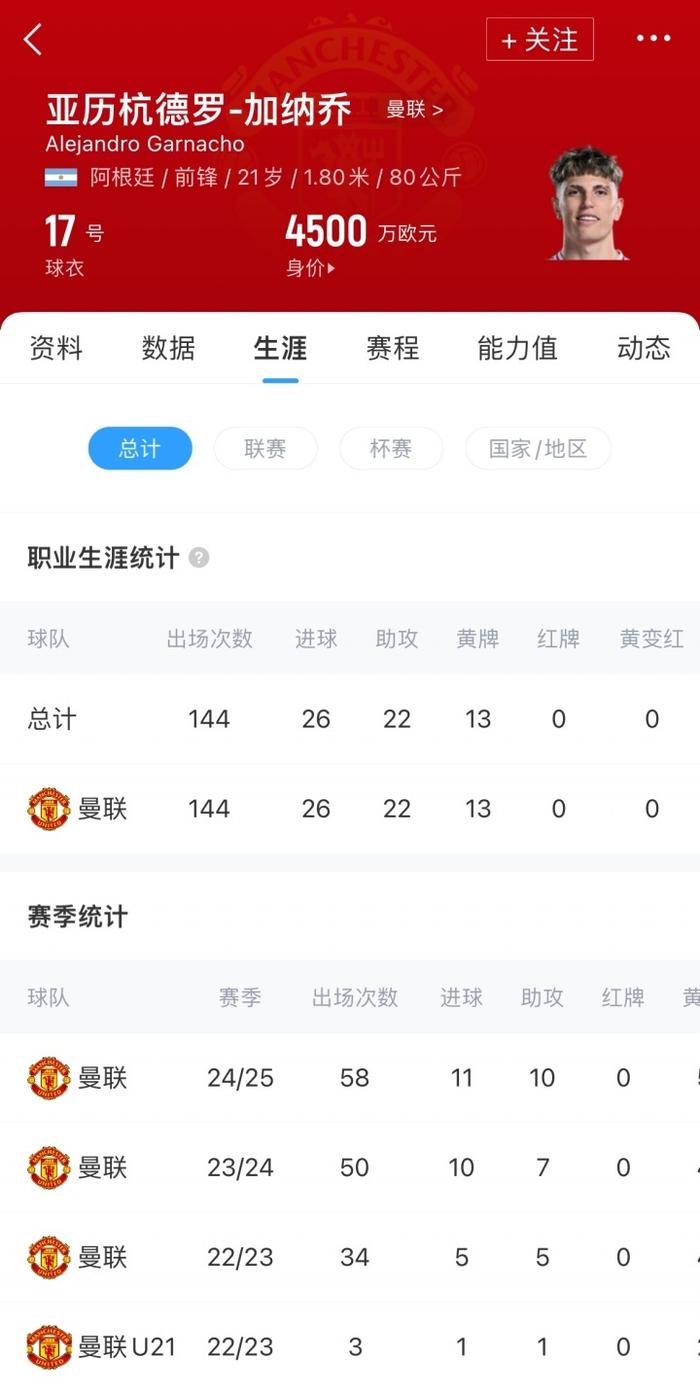Image resolution: width=700 pixels, height=1387 pixels.
Task: Tap the help icon beside 职业生涯统计
Action: pos(199,558)
